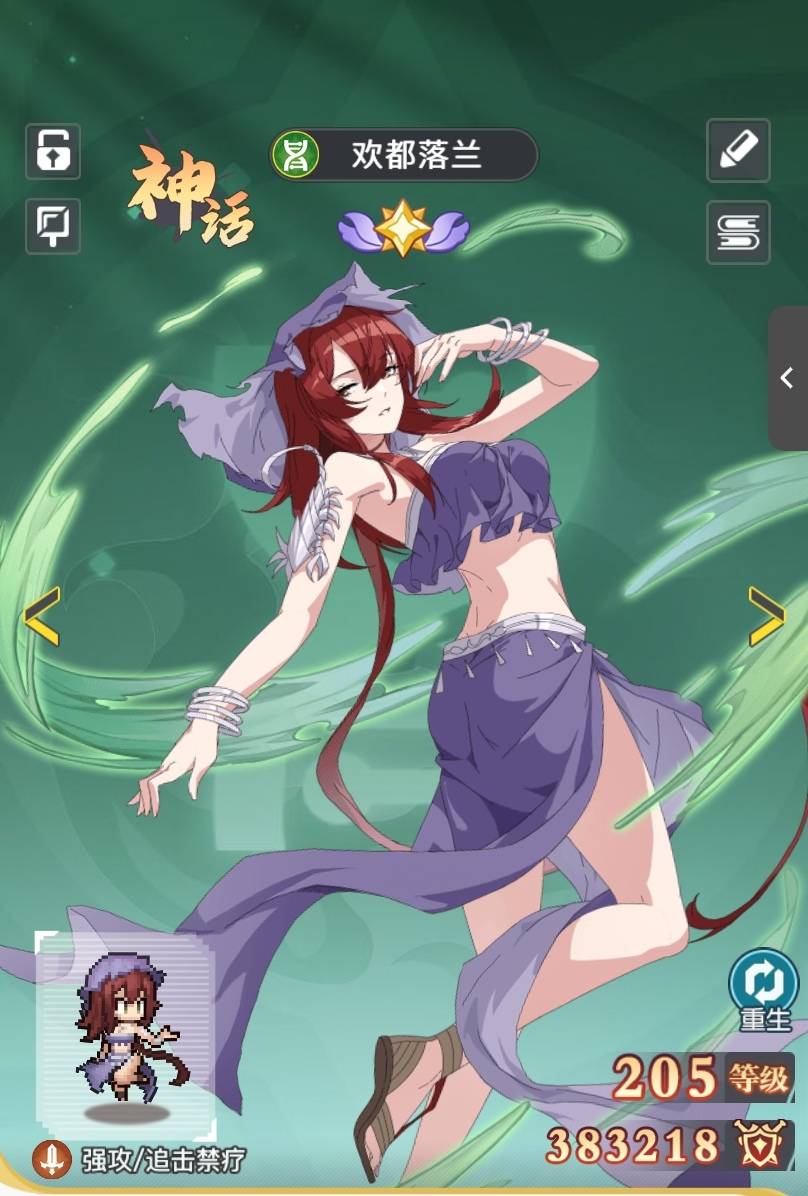Image resolution: width=808 pixels, height=1196 pixels.
Task: Tap the 强攻/追击禁疗 role tag
Action: pyautogui.click(x=140, y=1160)
